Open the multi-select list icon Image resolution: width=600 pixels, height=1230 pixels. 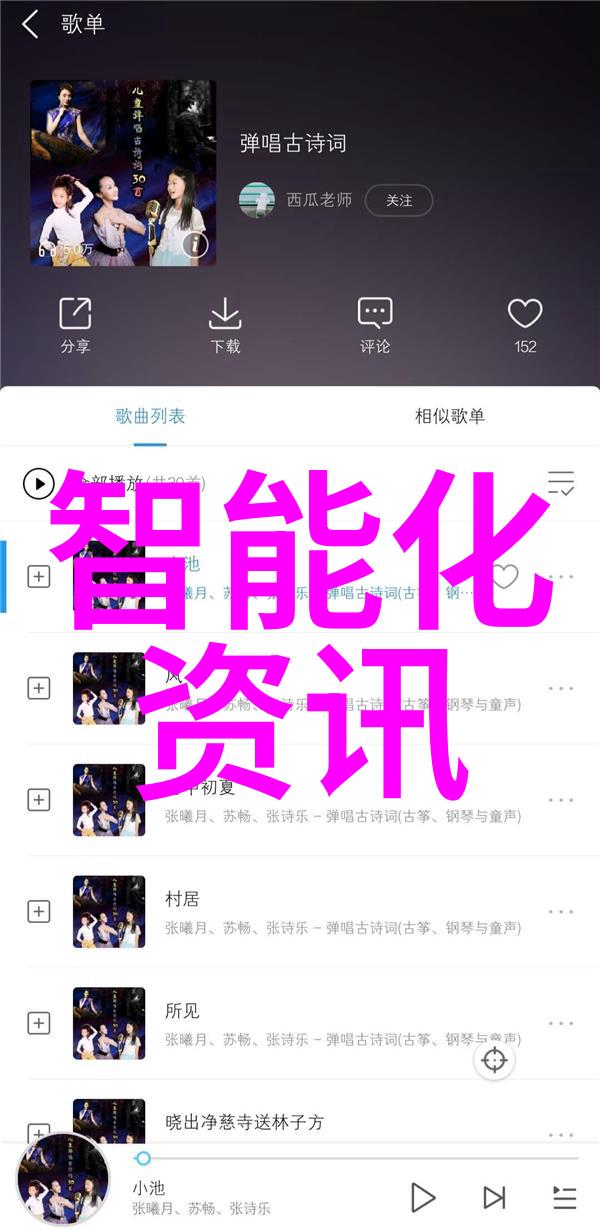pos(561,483)
